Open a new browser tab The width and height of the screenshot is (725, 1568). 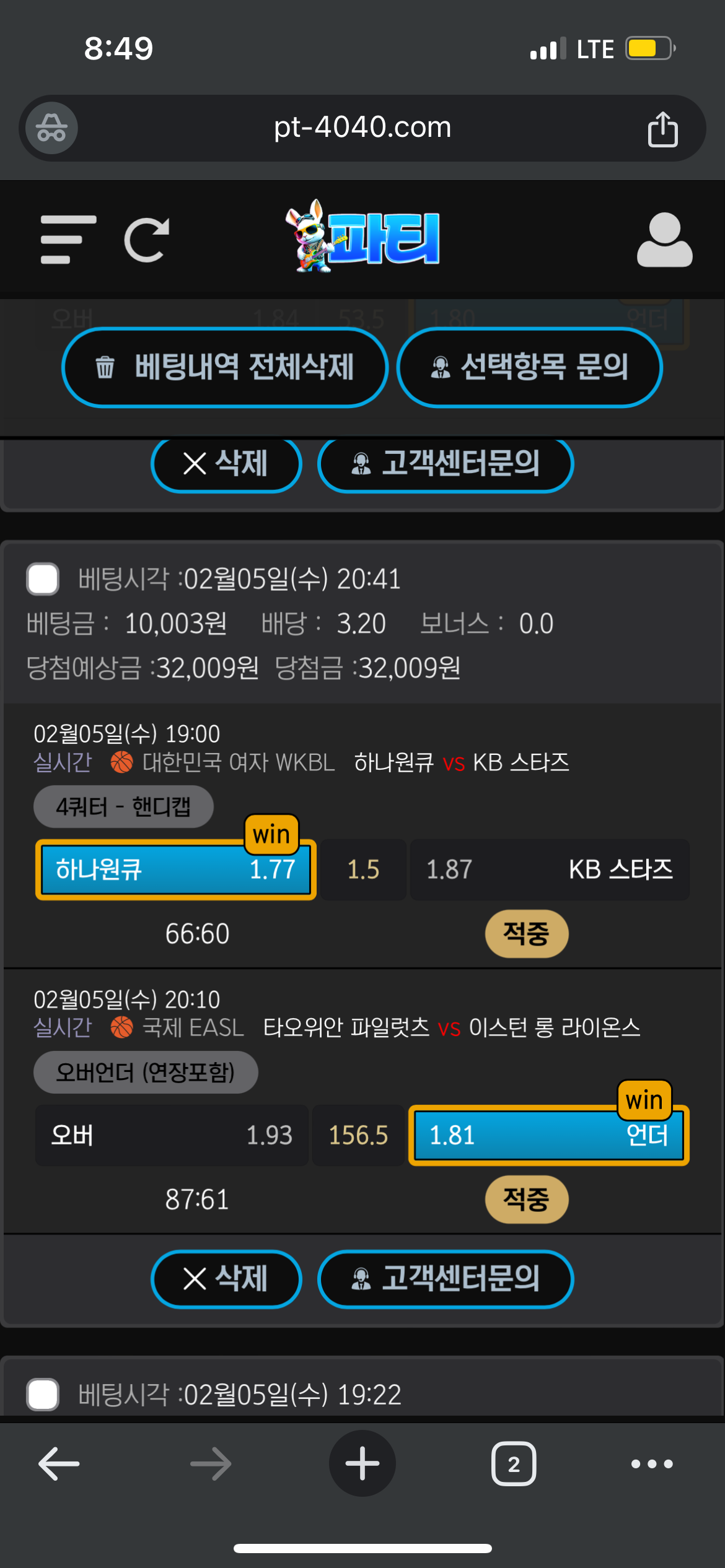click(x=362, y=1464)
